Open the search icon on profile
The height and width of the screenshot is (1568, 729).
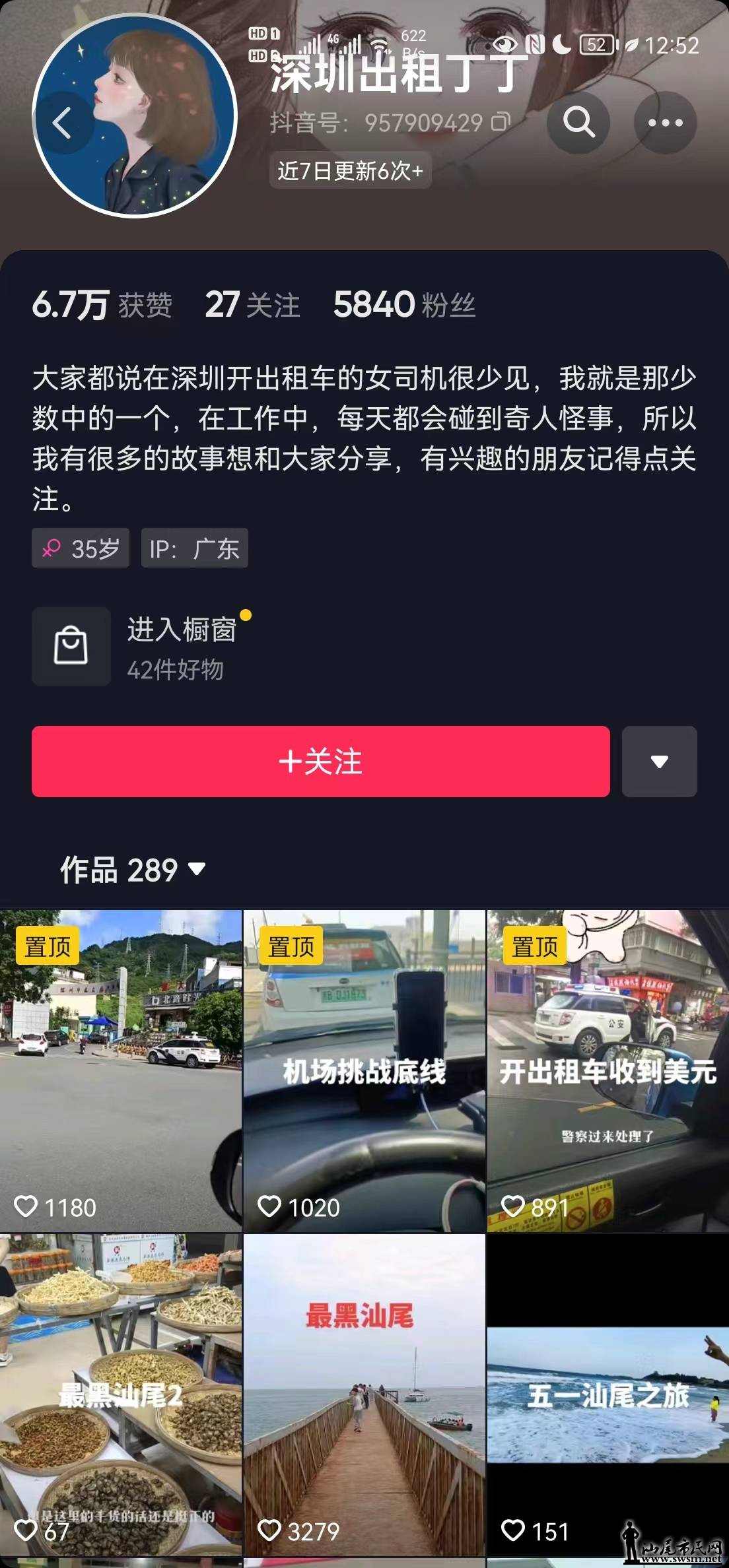[578, 123]
